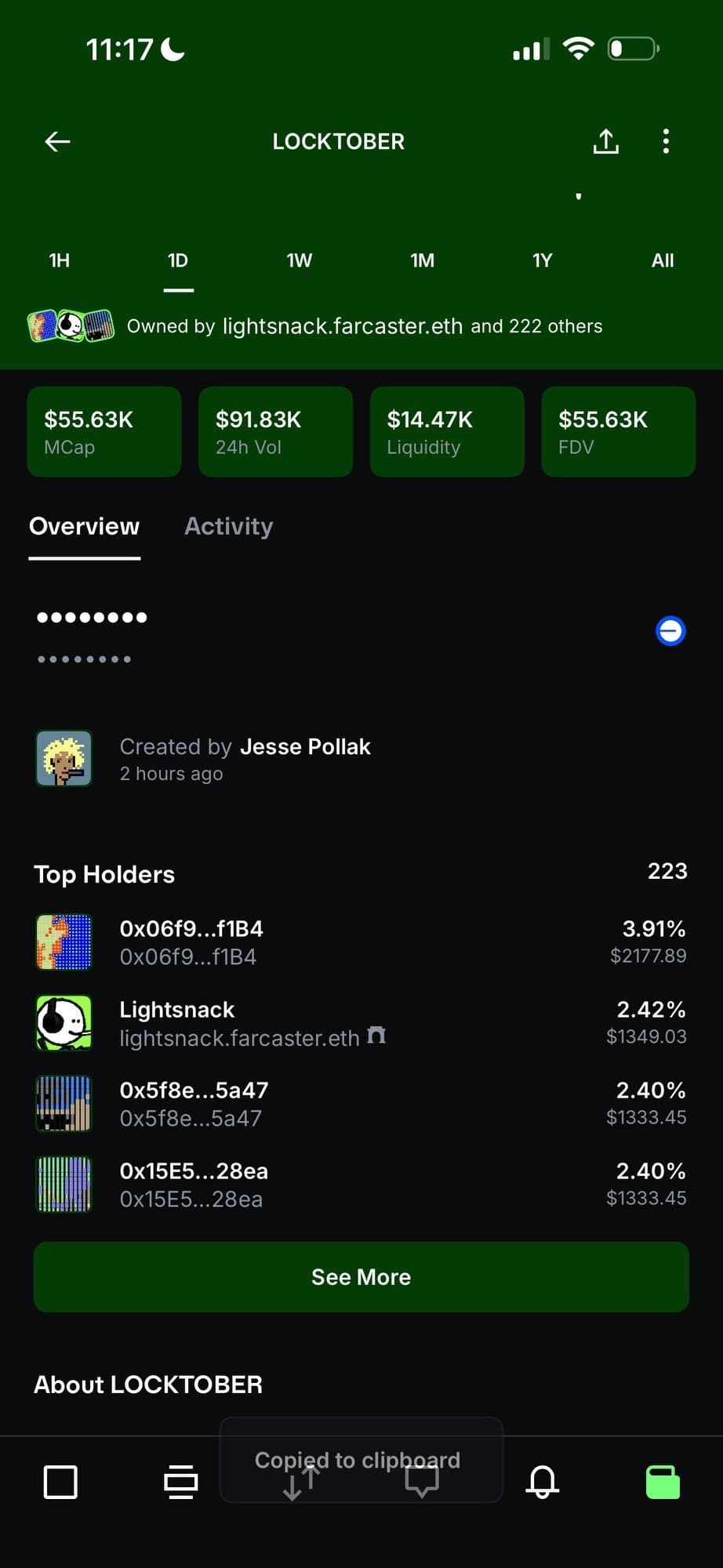The image size is (723, 1568).
Task: Open holder 0x5f8e...5a47
Action: (193, 1103)
